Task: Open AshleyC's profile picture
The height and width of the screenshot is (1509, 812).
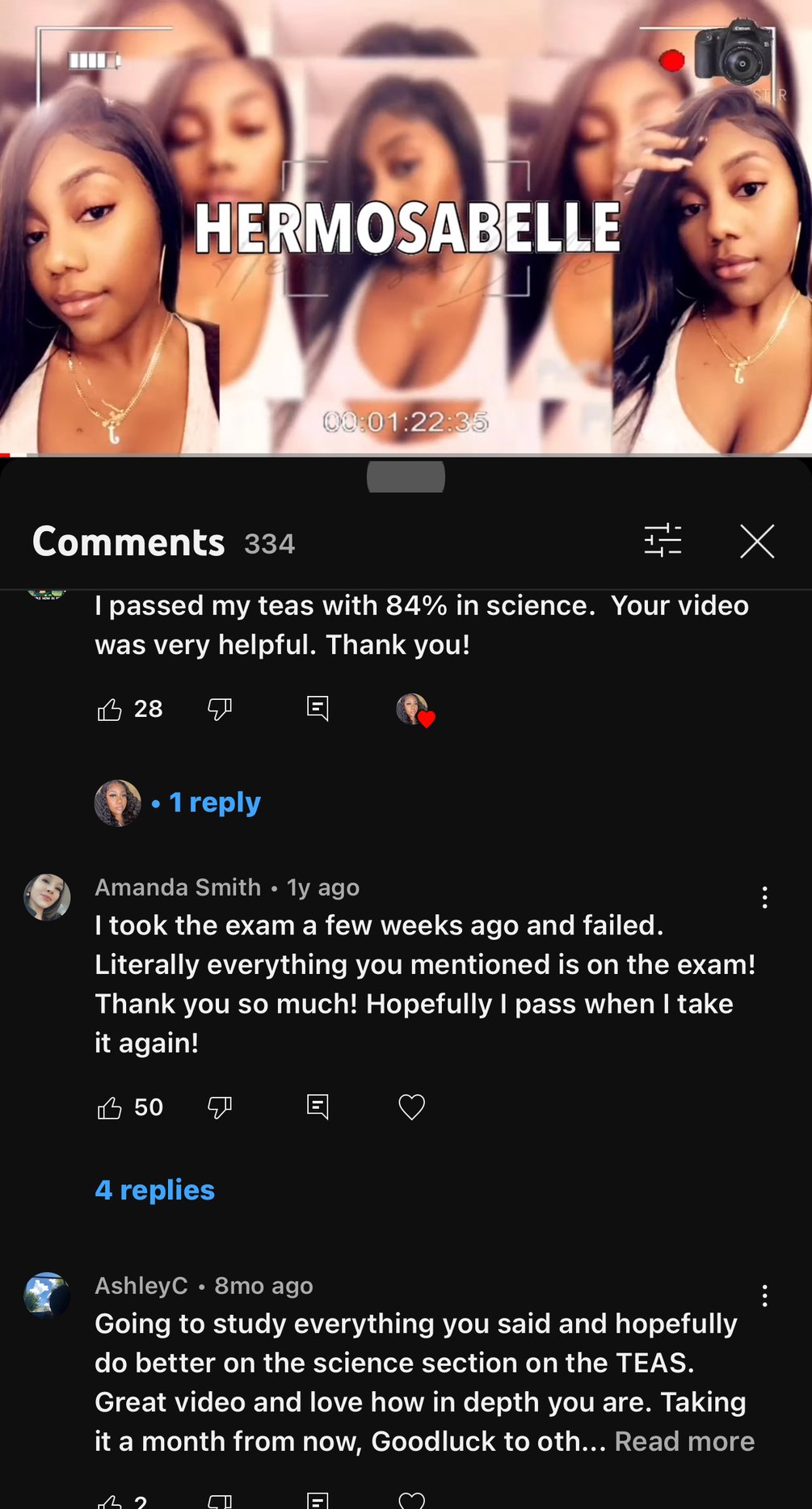Action: [x=48, y=1296]
